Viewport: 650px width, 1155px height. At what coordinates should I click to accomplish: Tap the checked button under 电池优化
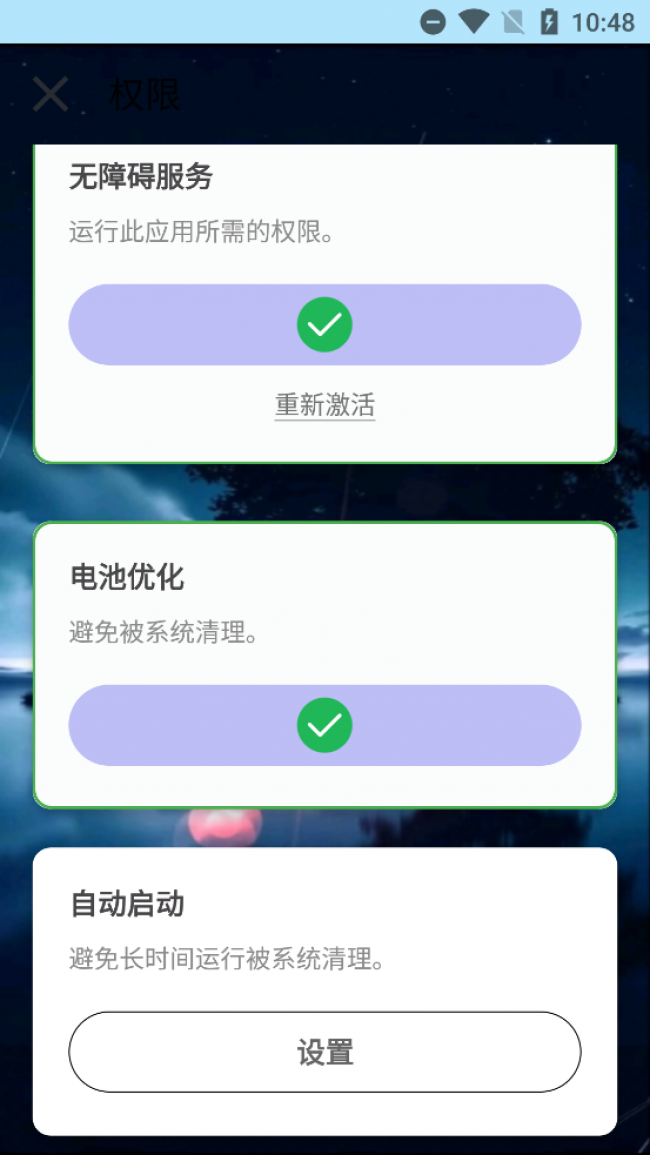[325, 725]
